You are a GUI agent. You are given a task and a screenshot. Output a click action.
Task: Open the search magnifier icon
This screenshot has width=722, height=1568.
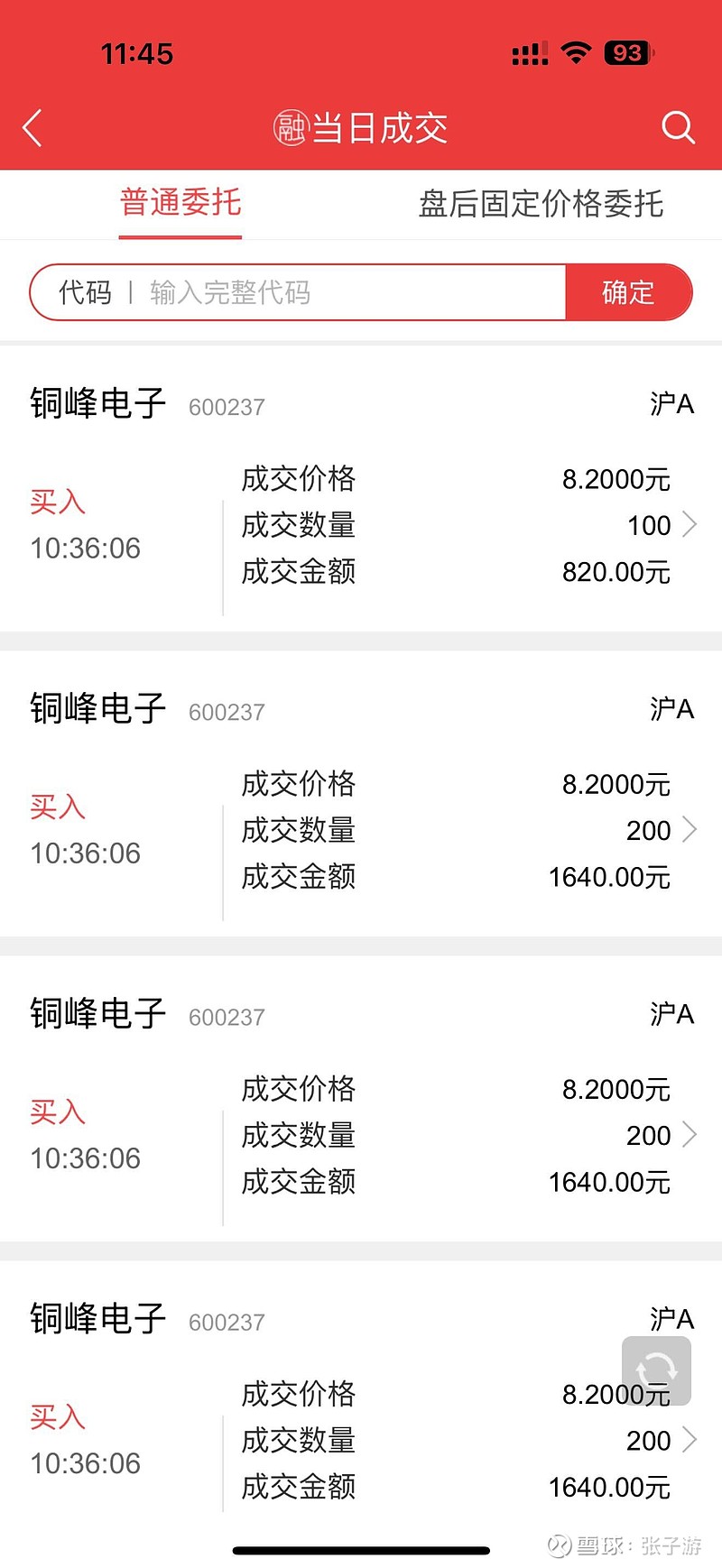click(678, 127)
